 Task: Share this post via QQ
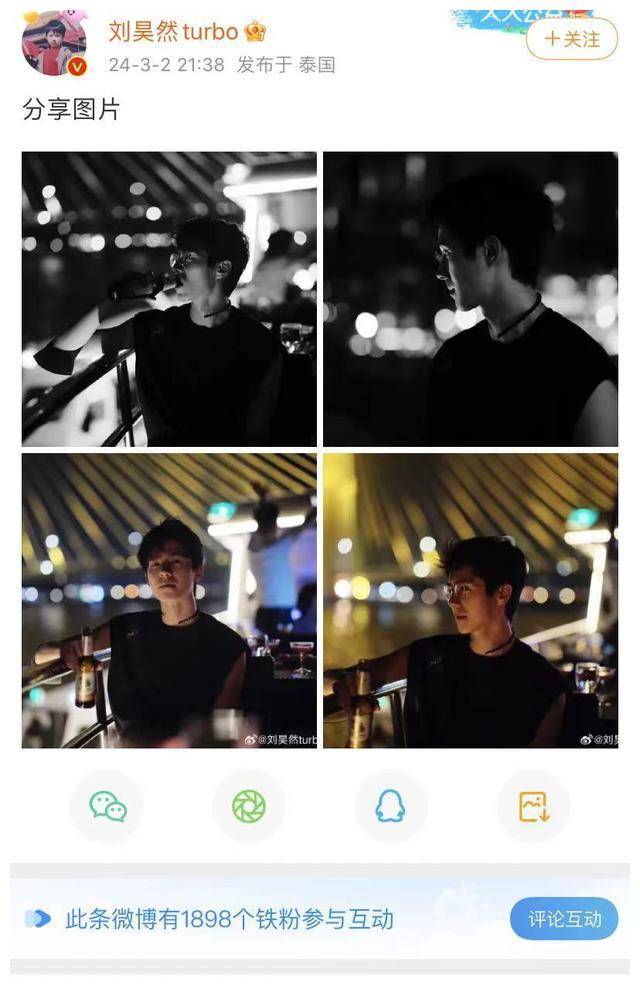tap(391, 806)
